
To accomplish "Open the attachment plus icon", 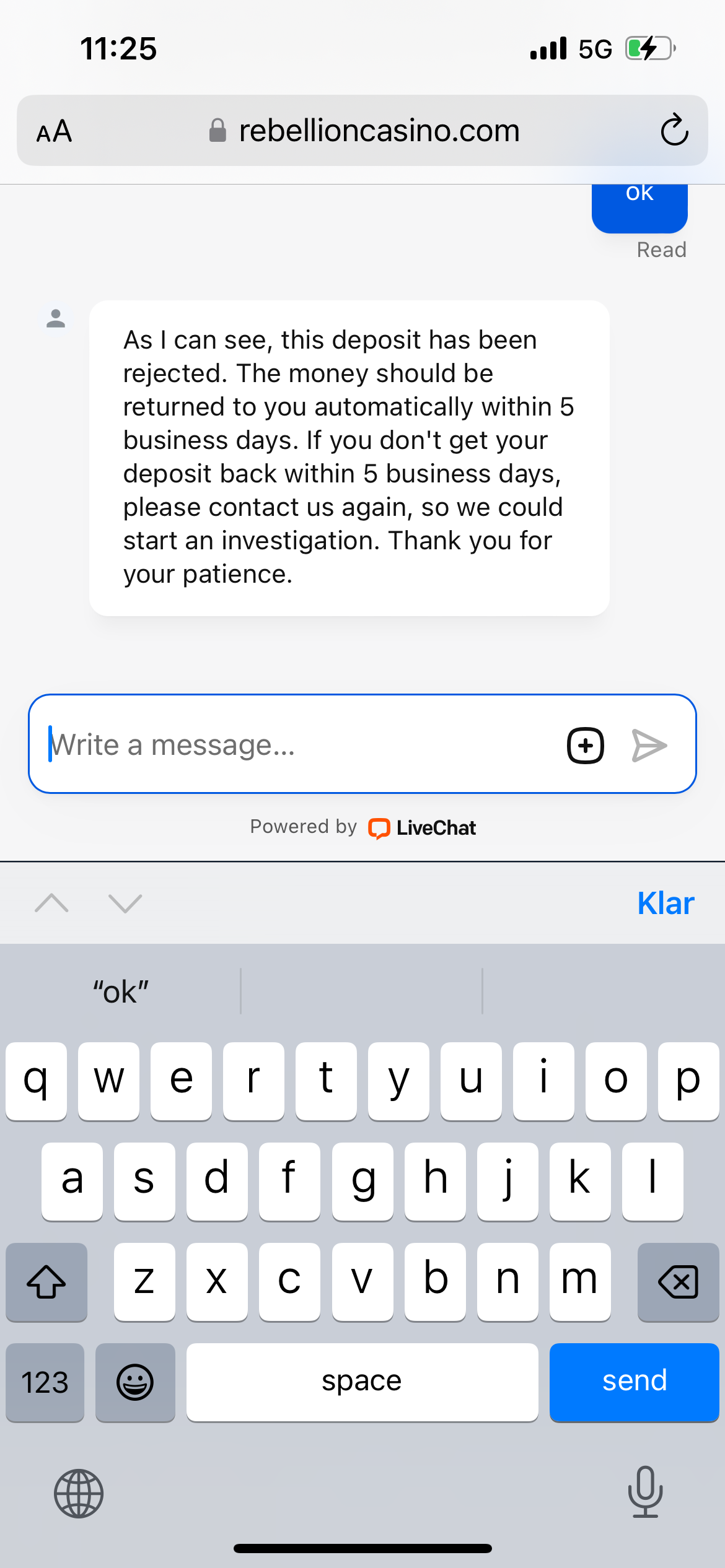I will 585,746.
